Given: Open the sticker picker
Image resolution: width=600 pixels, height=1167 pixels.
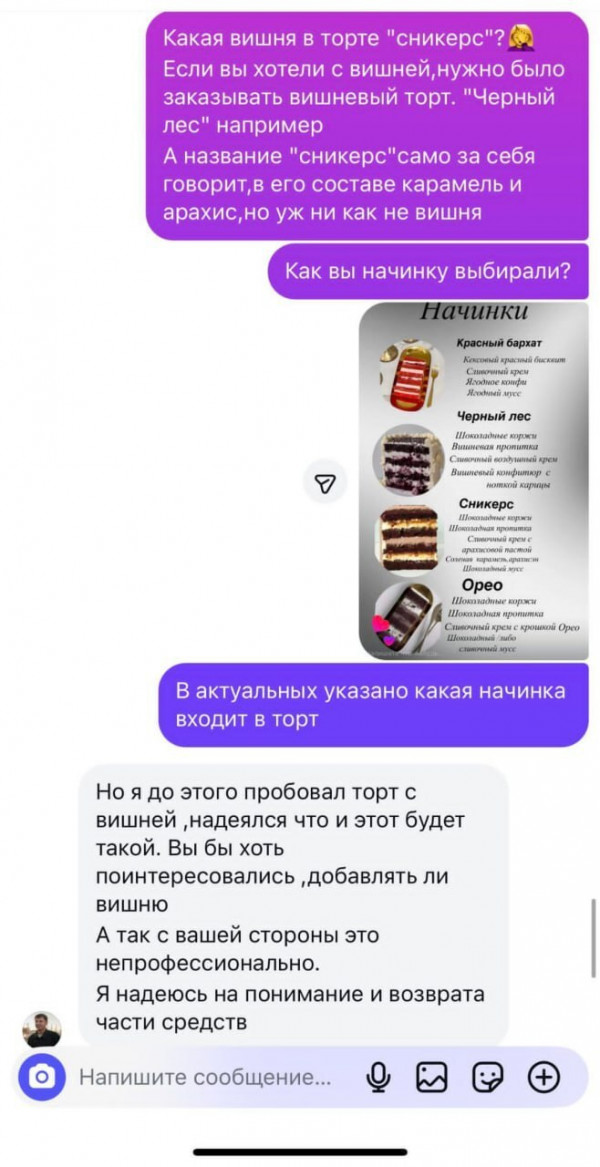Looking at the screenshot, I should pyautogui.click(x=487, y=1077).
